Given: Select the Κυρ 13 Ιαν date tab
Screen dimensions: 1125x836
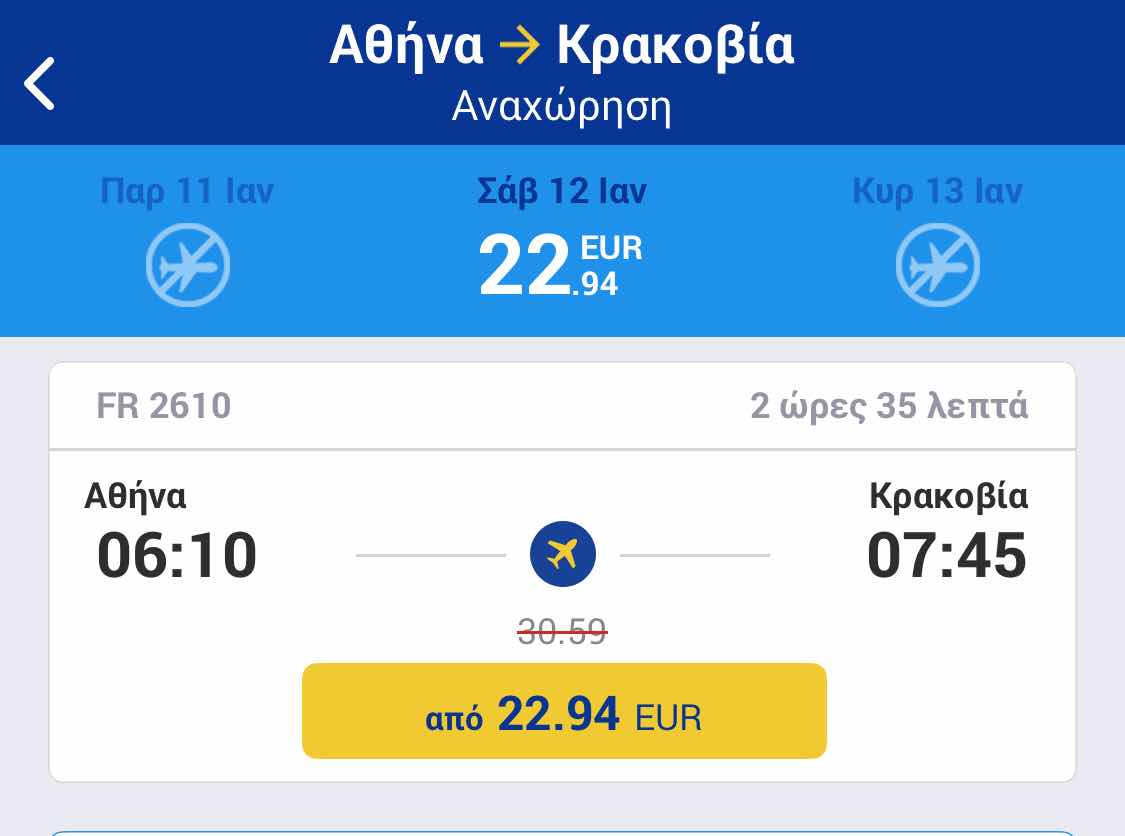Looking at the screenshot, I should [x=937, y=240].
